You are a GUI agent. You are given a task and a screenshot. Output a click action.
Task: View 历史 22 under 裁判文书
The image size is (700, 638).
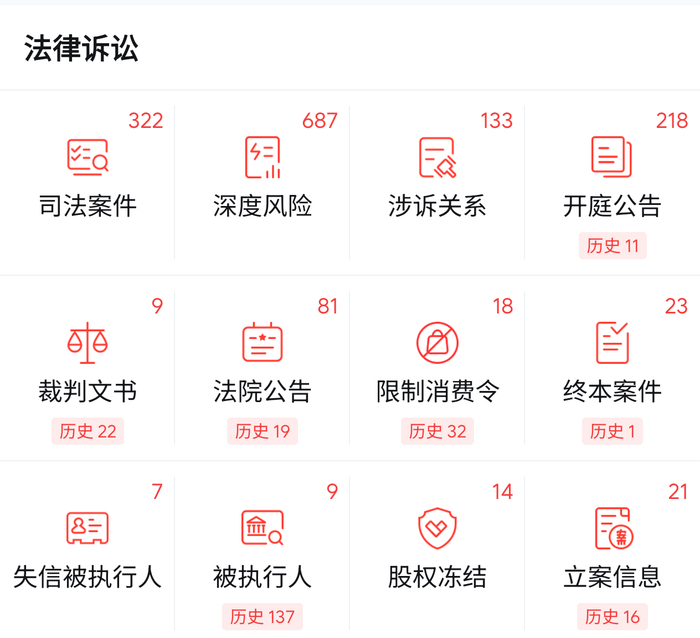click(x=88, y=431)
